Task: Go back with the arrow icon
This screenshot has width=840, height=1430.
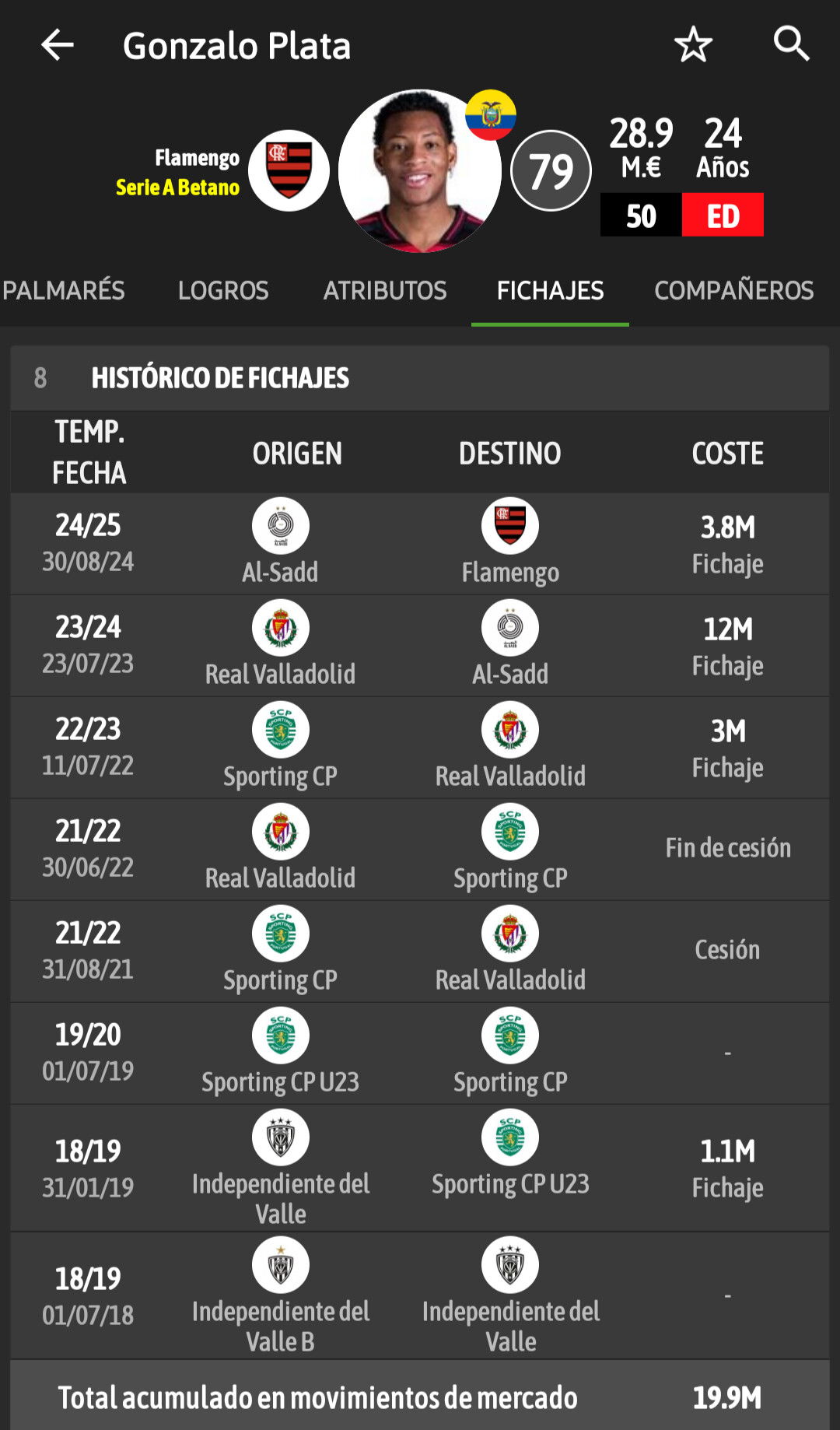Action: 57,45
